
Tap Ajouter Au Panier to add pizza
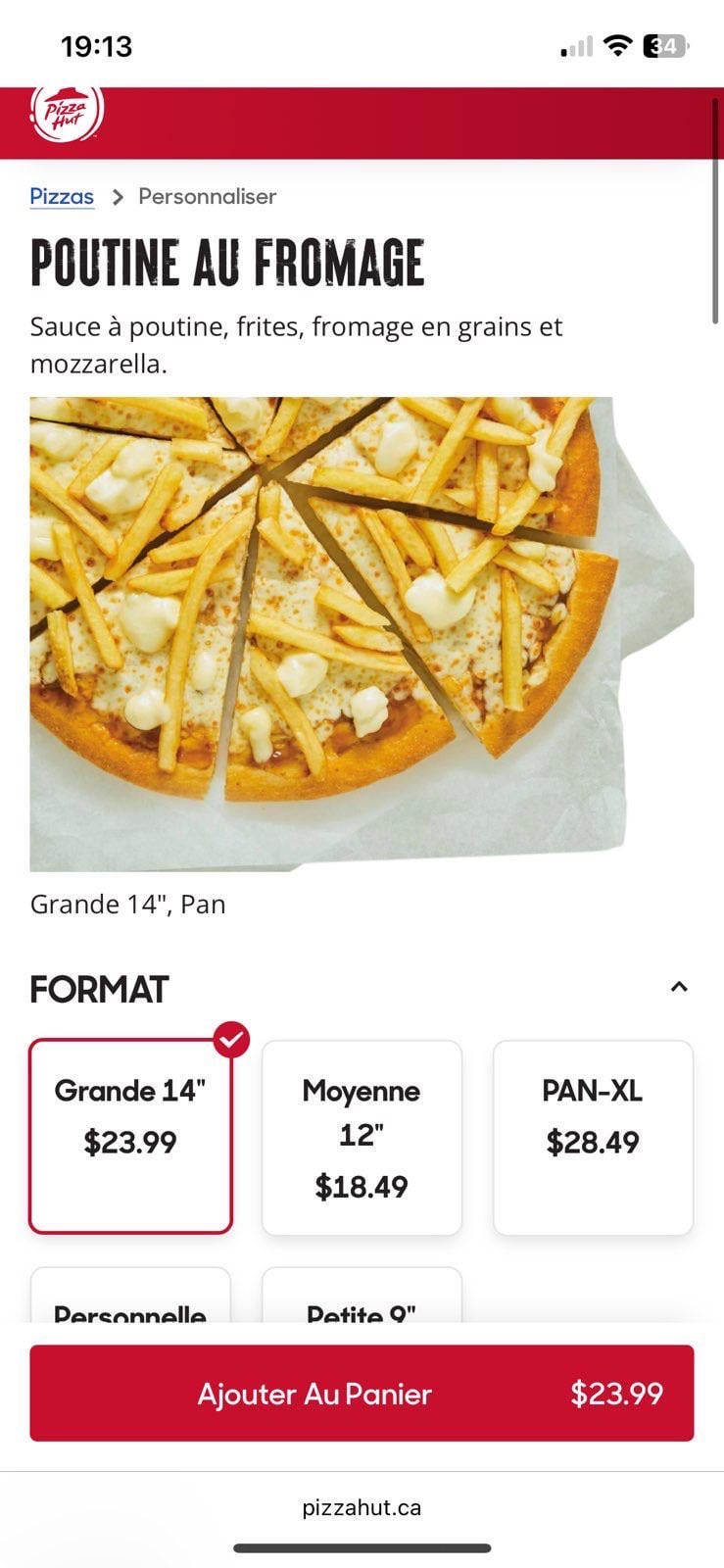362,1393
